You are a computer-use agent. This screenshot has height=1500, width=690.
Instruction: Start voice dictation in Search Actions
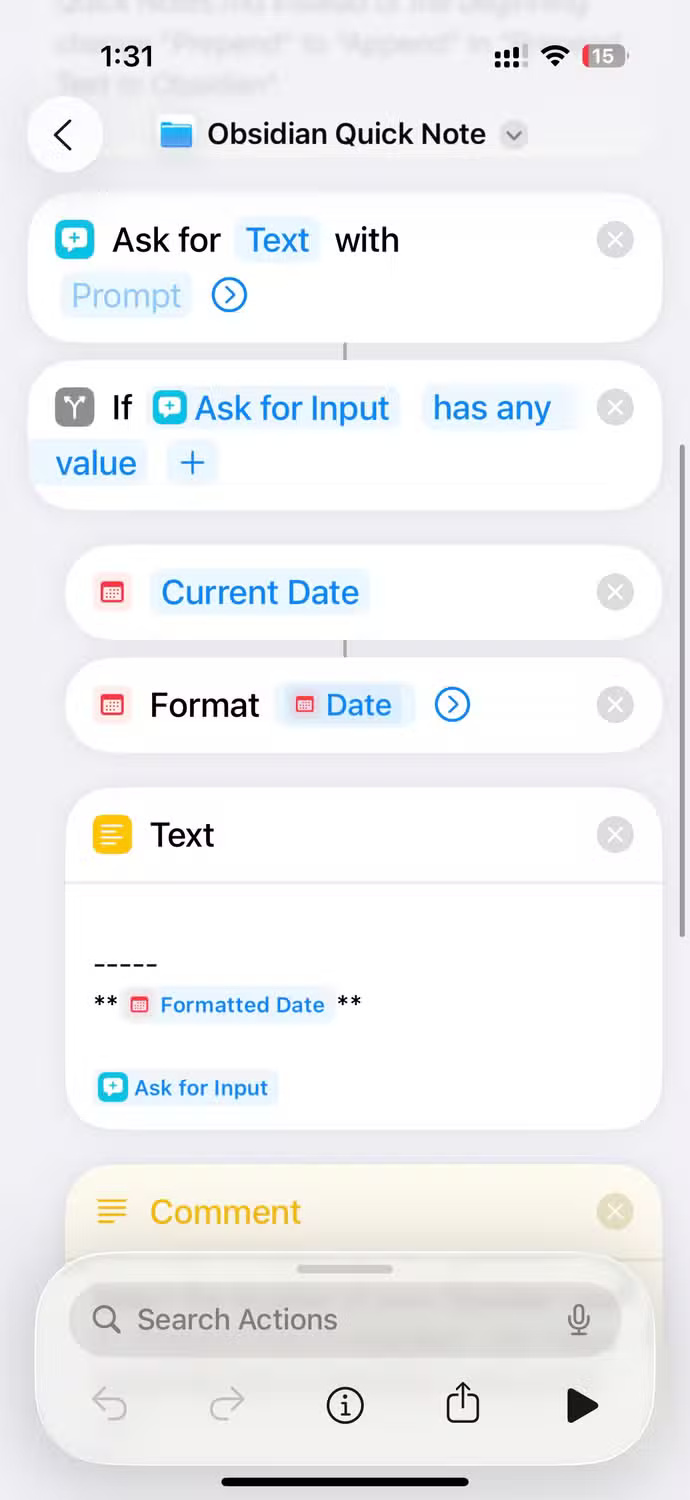click(x=578, y=1320)
